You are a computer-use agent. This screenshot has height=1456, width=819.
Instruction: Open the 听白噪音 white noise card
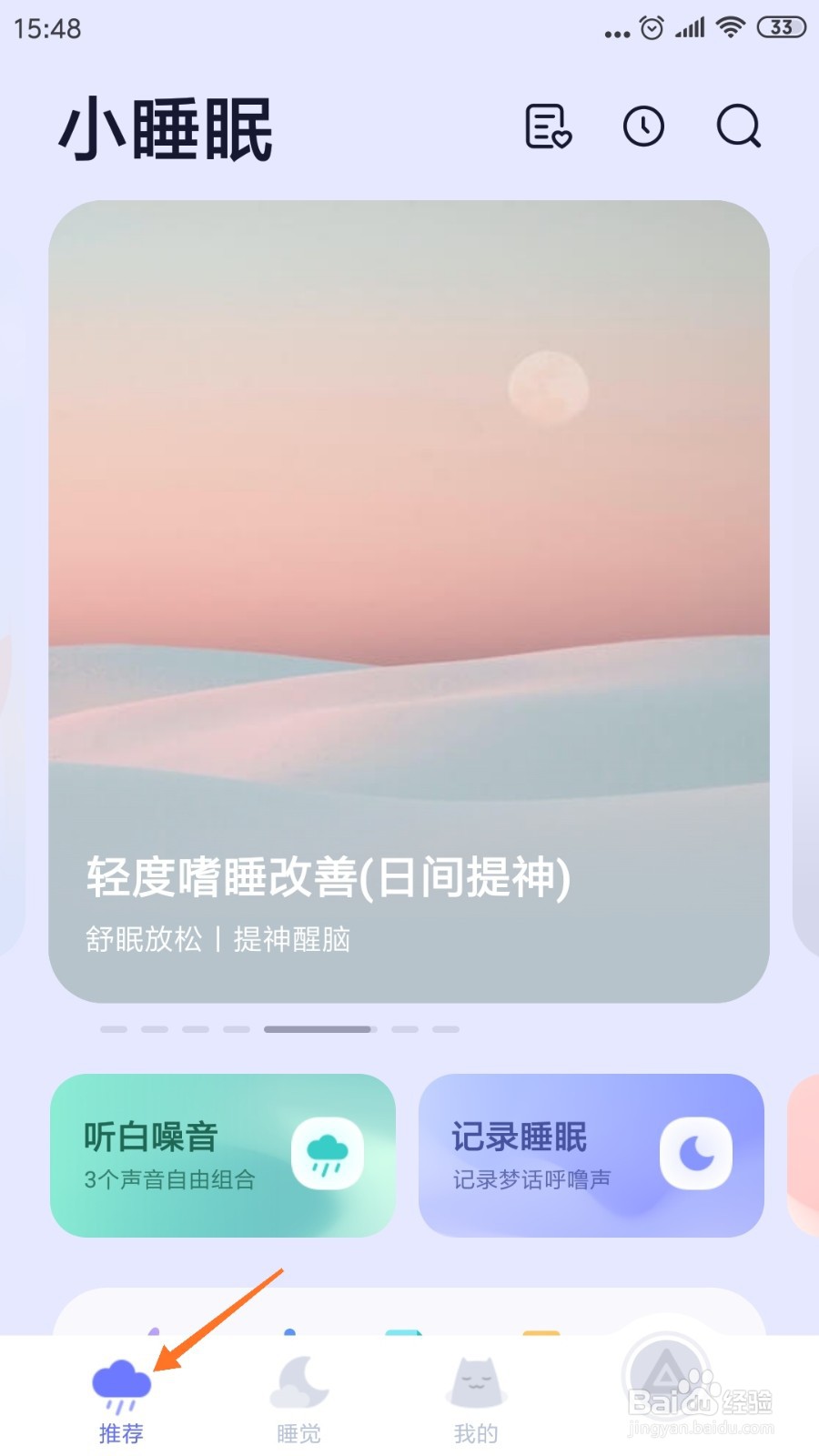[x=223, y=1156]
